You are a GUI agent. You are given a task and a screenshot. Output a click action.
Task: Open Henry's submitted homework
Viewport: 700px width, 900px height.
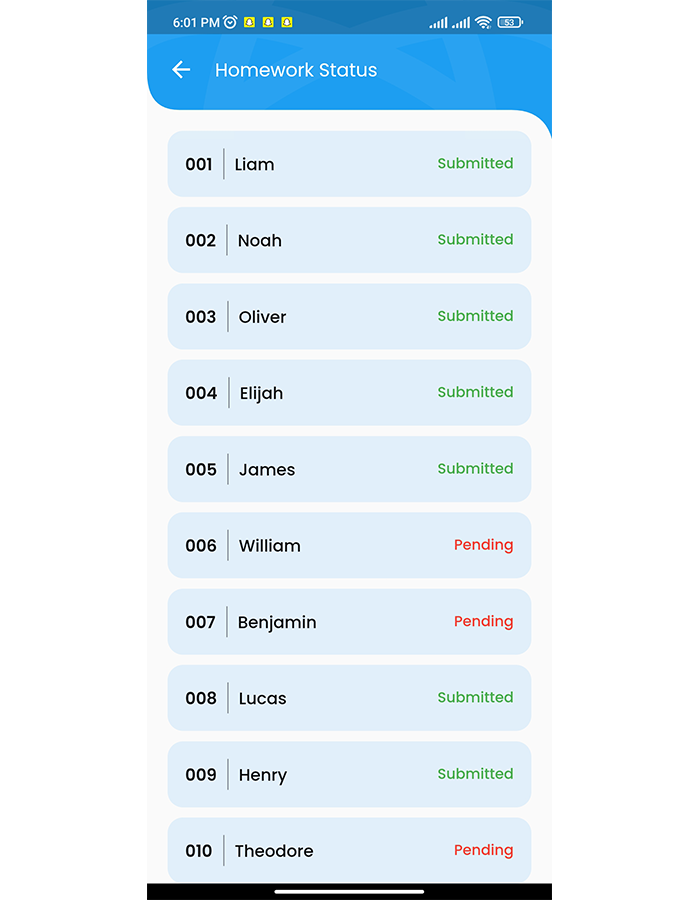349,774
